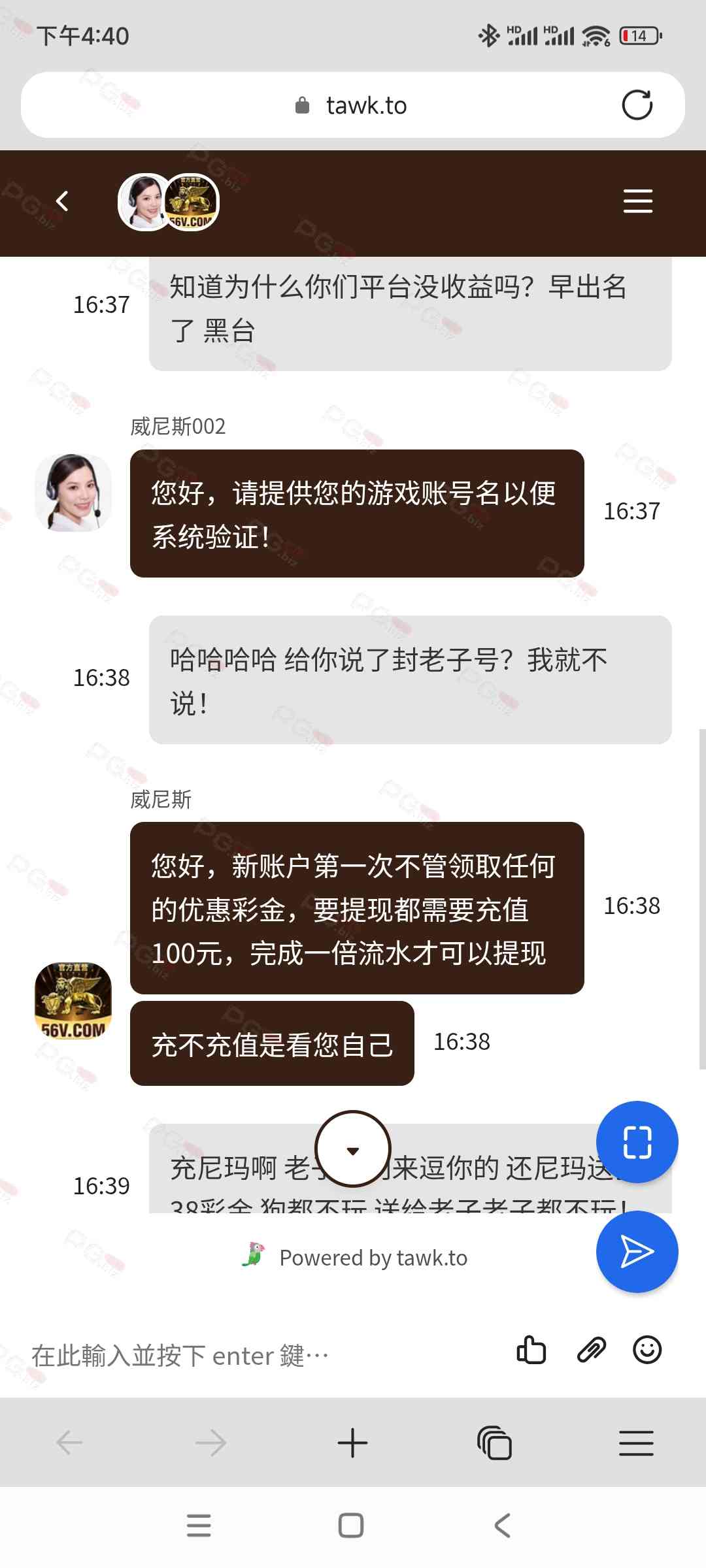Open a new browser tab with plus

point(353,1443)
